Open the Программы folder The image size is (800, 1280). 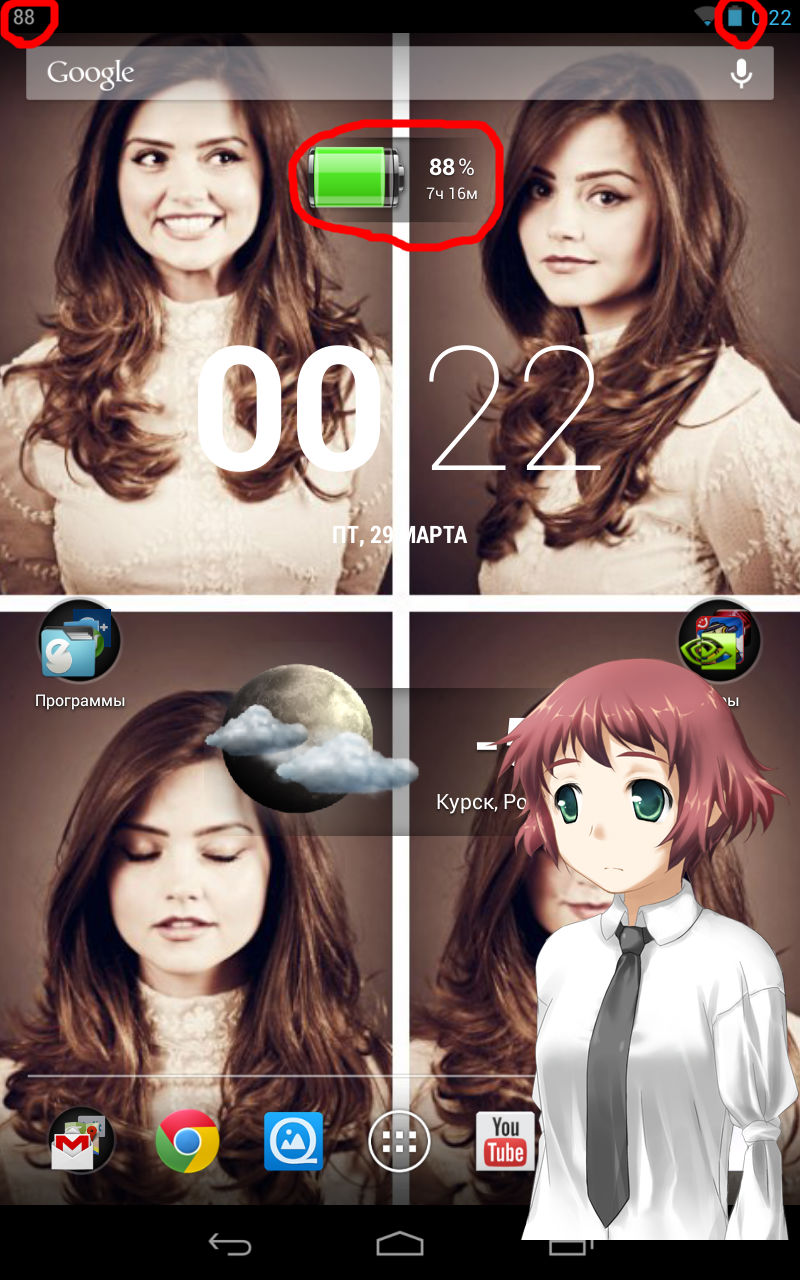tap(80, 653)
